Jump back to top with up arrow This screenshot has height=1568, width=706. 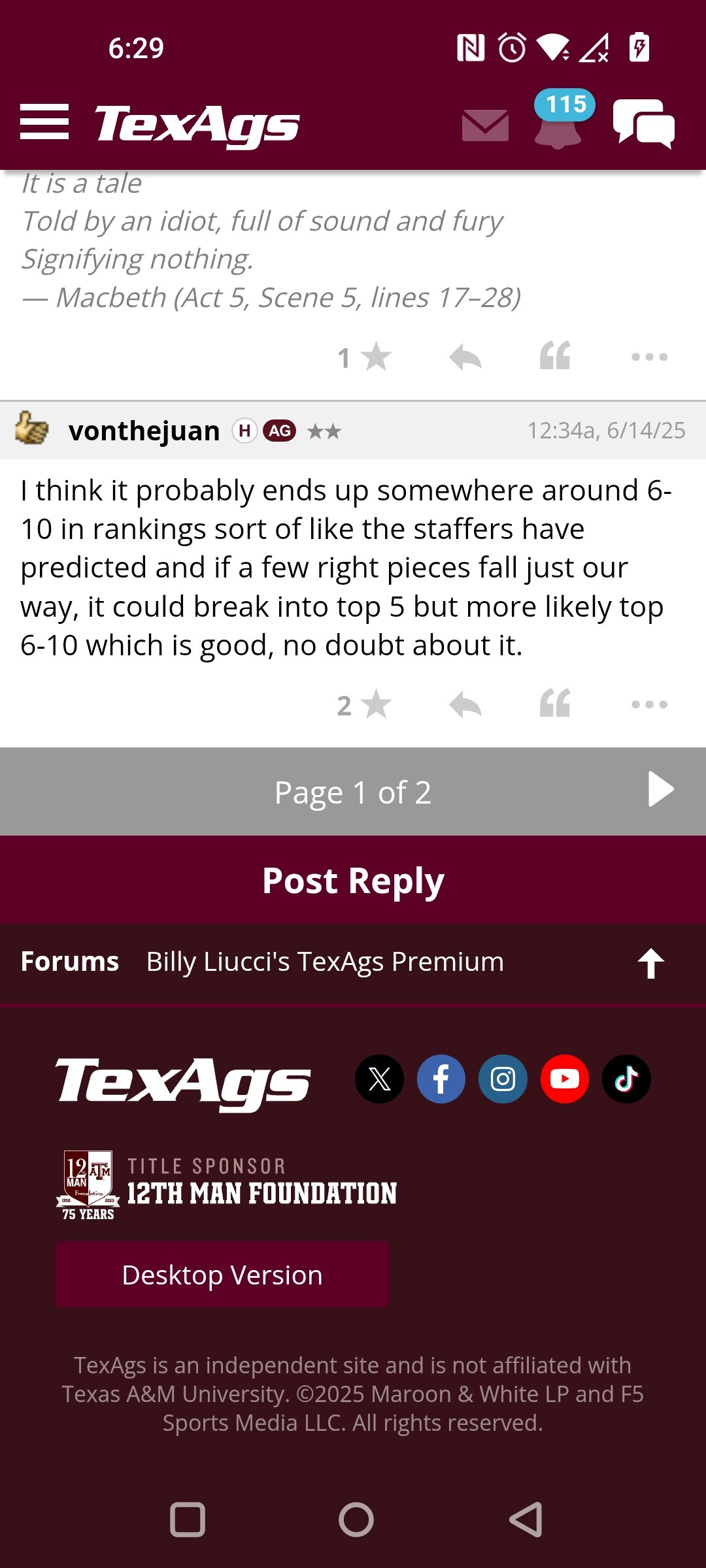tap(651, 963)
